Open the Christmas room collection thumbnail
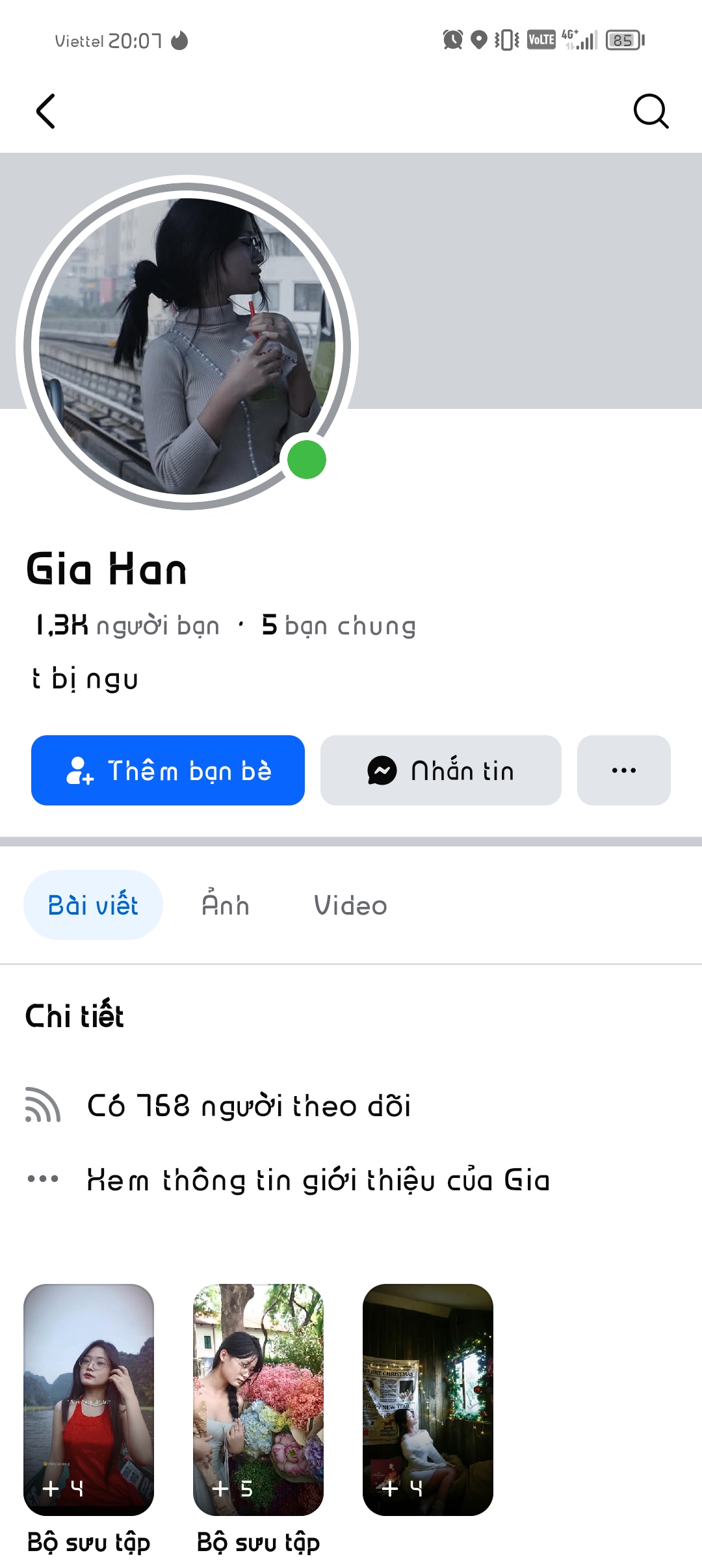 pos(428,1399)
